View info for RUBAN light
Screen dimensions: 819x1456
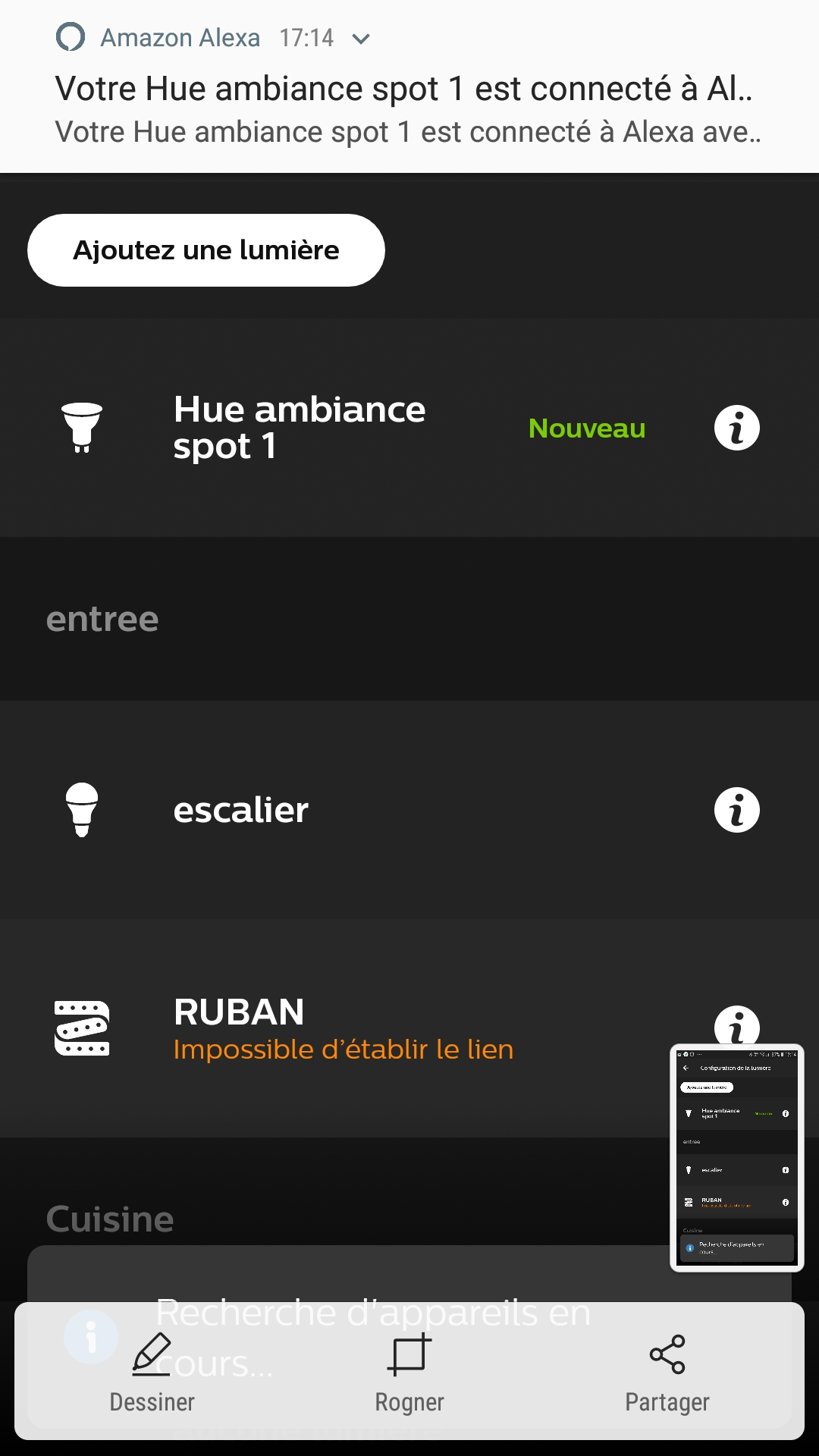(x=737, y=1024)
